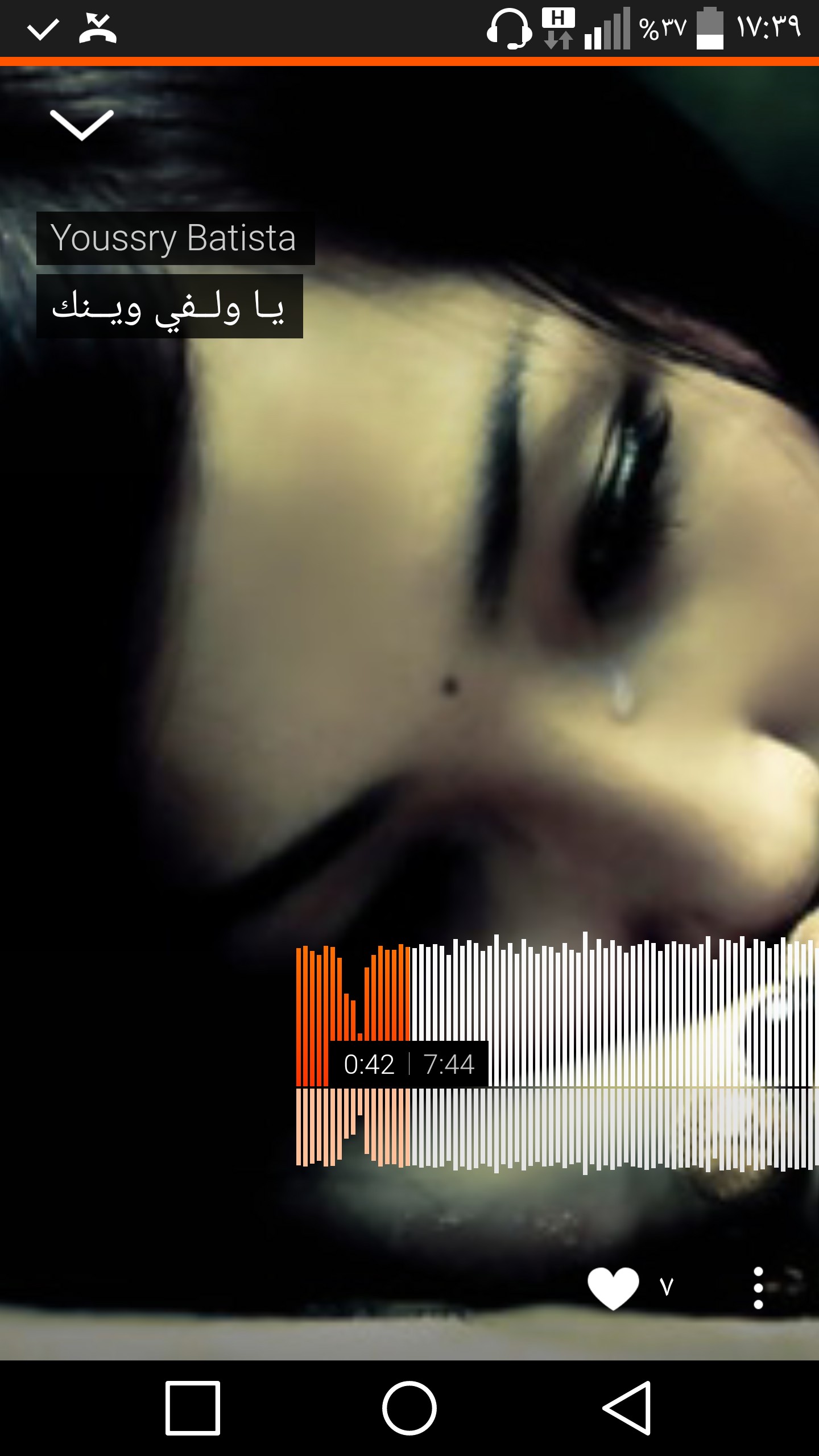Image resolution: width=819 pixels, height=1456 pixels.
Task: Collapse the player with the down chevron
Action: pos(82,125)
